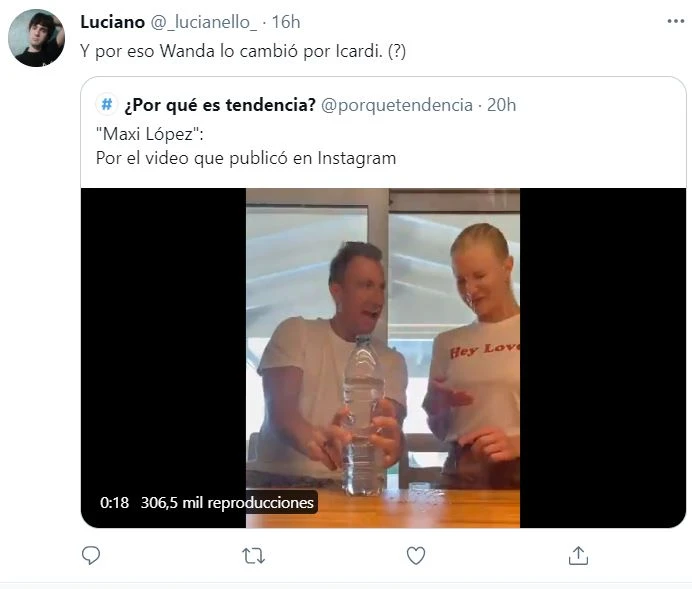The width and height of the screenshot is (692, 589).
Task: Reply to Luciano's tweet
Action: pyautogui.click(x=91, y=555)
